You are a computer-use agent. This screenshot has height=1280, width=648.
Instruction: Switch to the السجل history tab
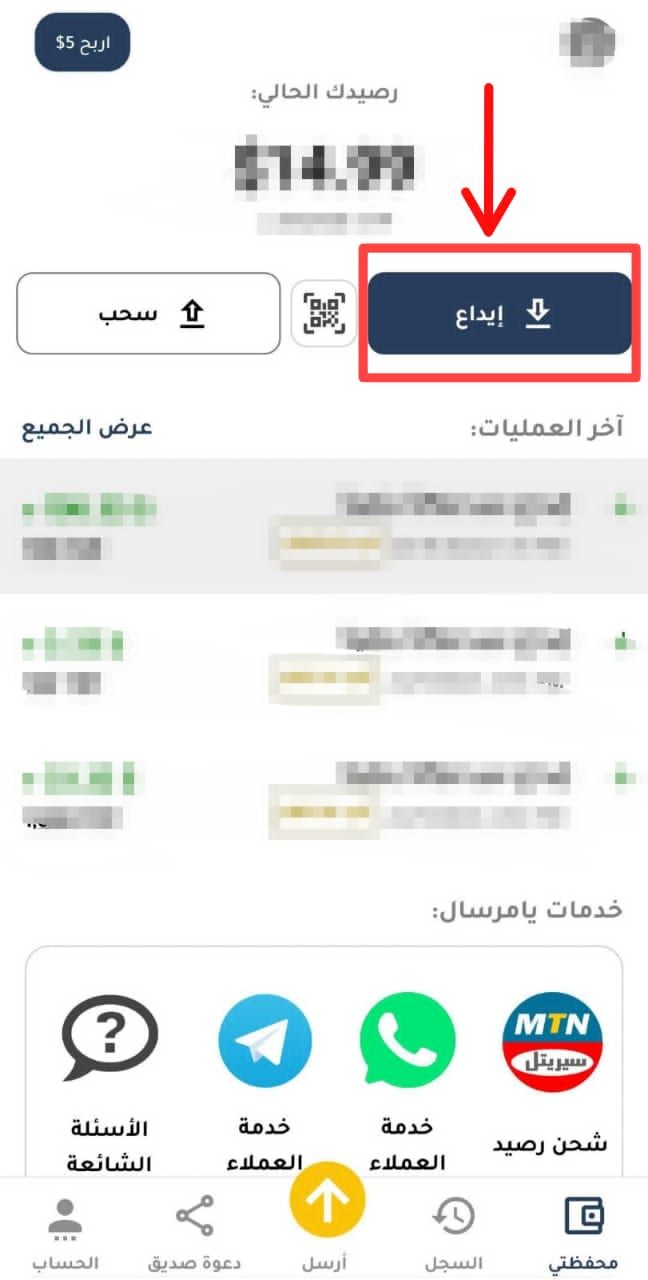(x=454, y=1229)
